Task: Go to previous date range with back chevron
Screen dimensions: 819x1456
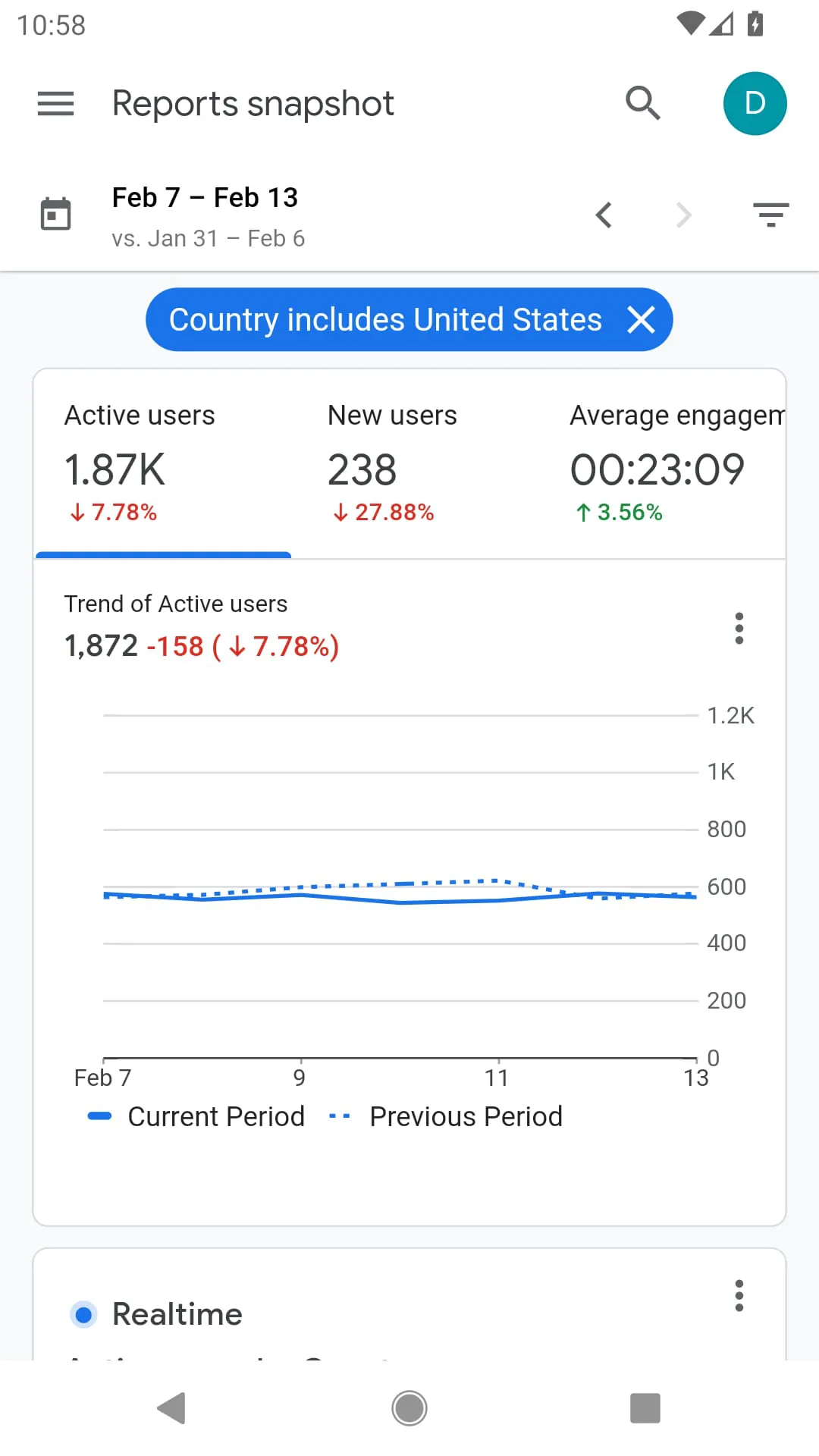Action: point(604,215)
